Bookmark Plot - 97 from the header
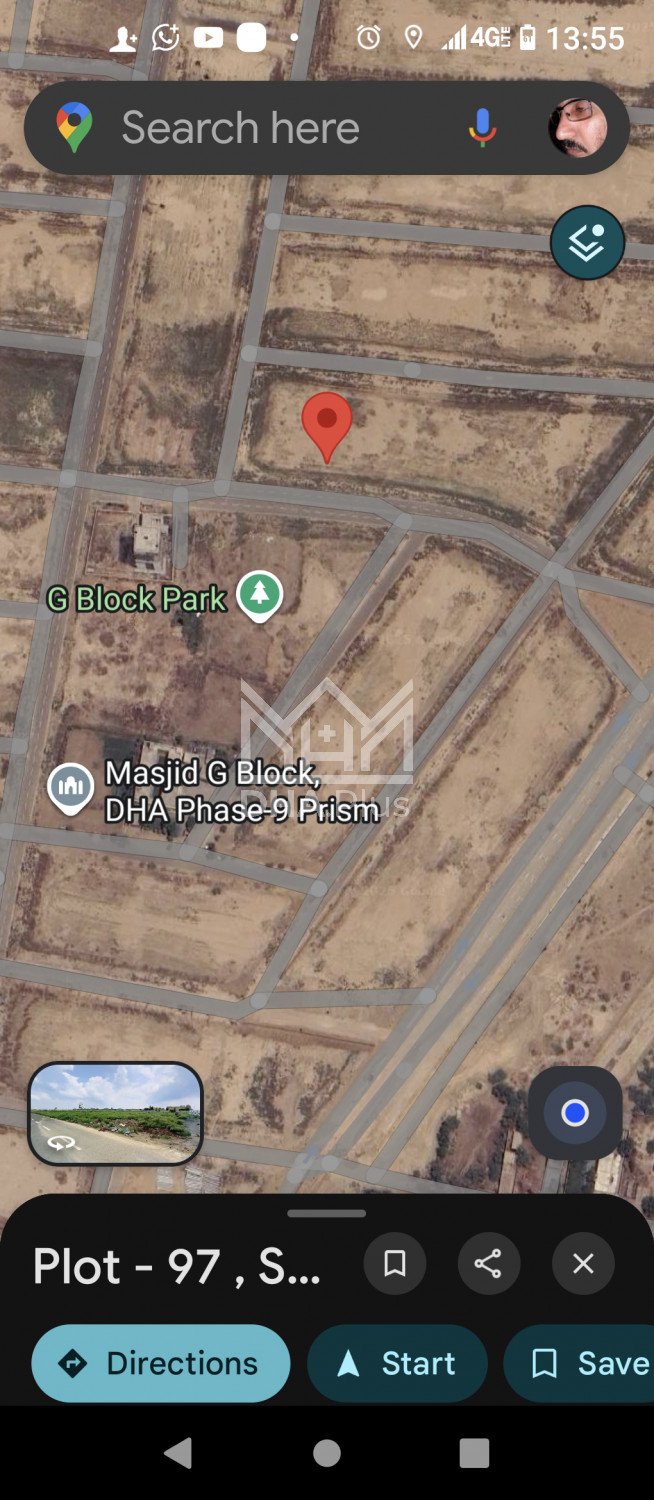 pyautogui.click(x=395, y=1264)
